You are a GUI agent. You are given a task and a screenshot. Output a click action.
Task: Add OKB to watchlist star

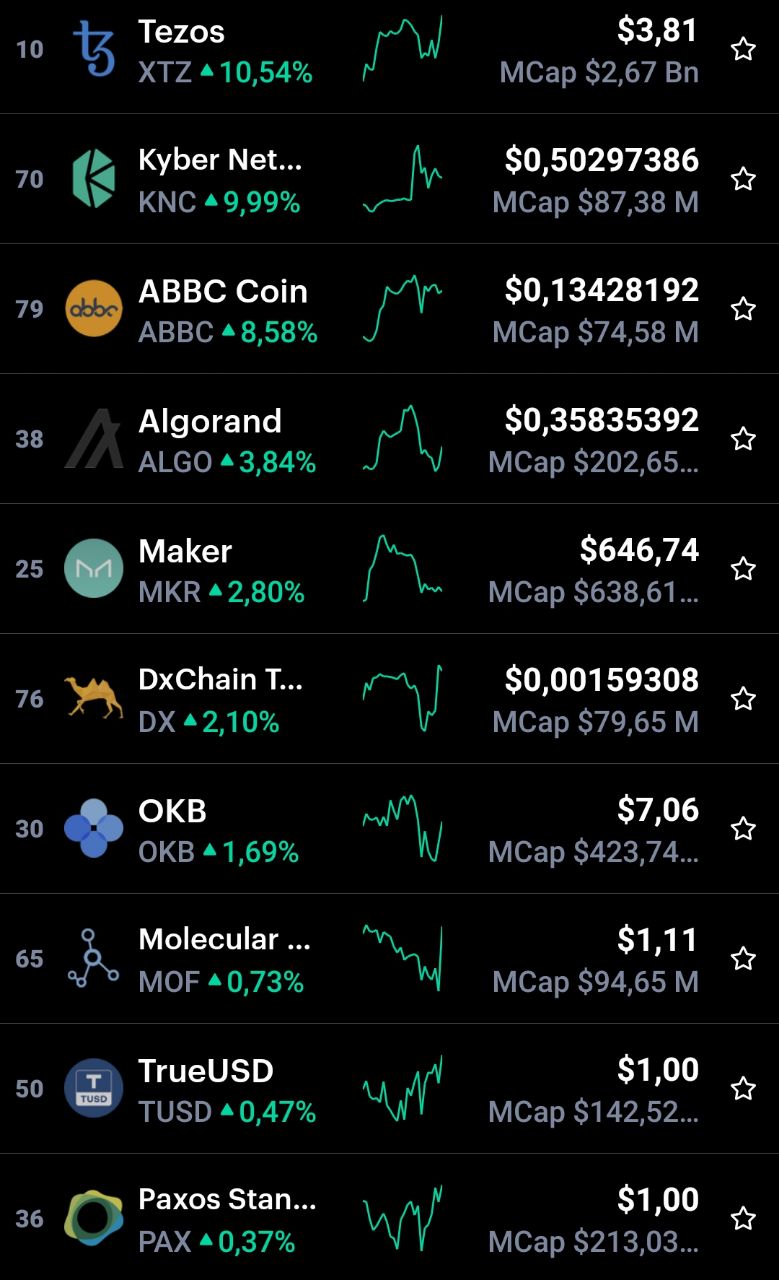743,829
